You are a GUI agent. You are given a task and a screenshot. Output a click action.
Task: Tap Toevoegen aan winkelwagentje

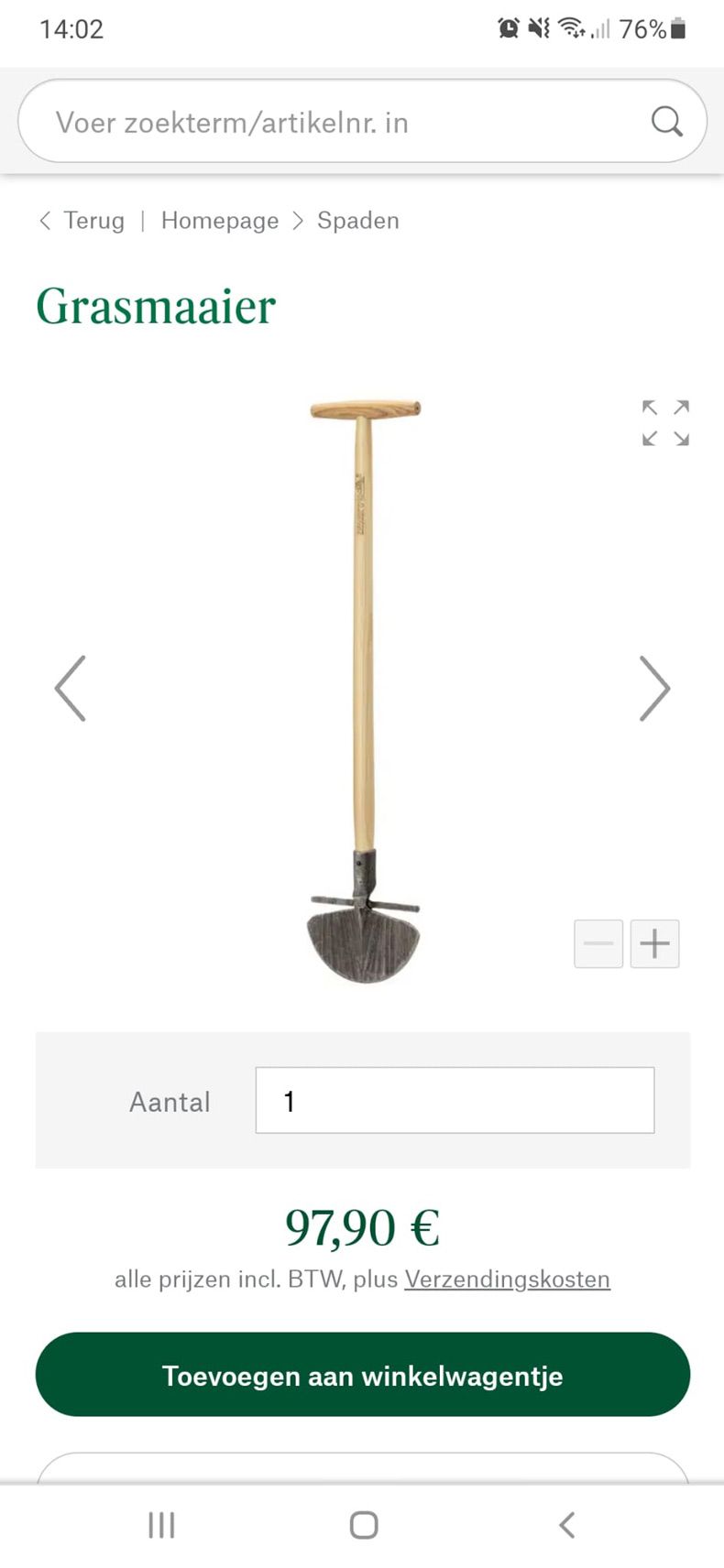pos(363,1375)
